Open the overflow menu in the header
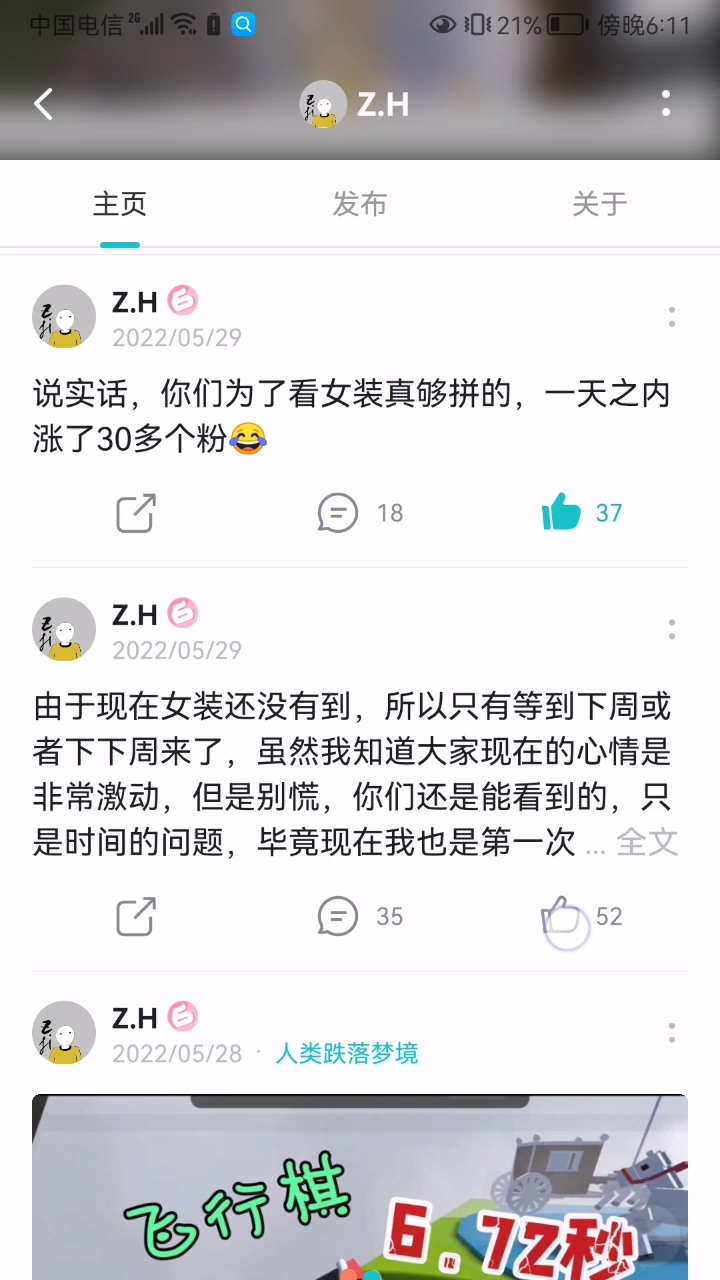 (666, 103)
